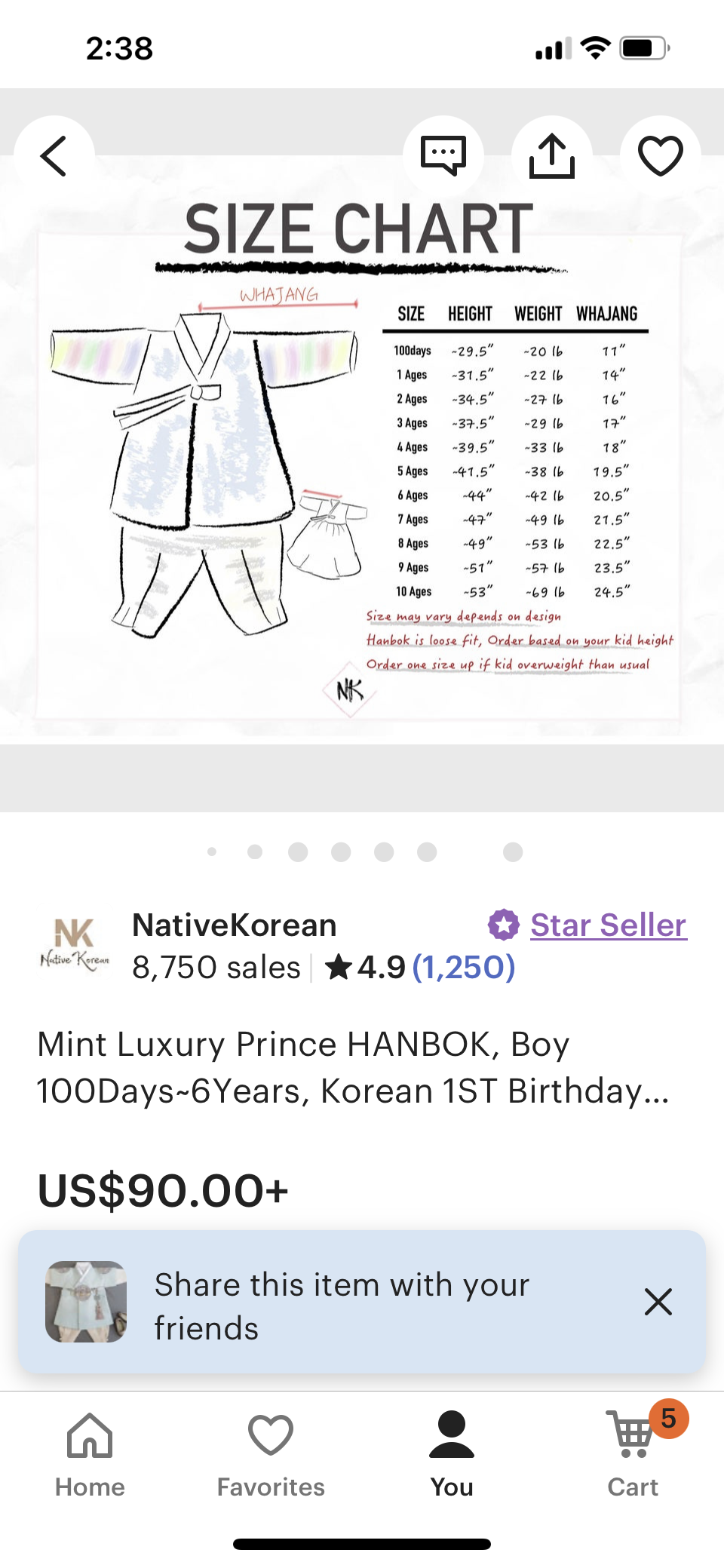
Task: View the 1,250 shop reviews
Action: pos(463,968)
